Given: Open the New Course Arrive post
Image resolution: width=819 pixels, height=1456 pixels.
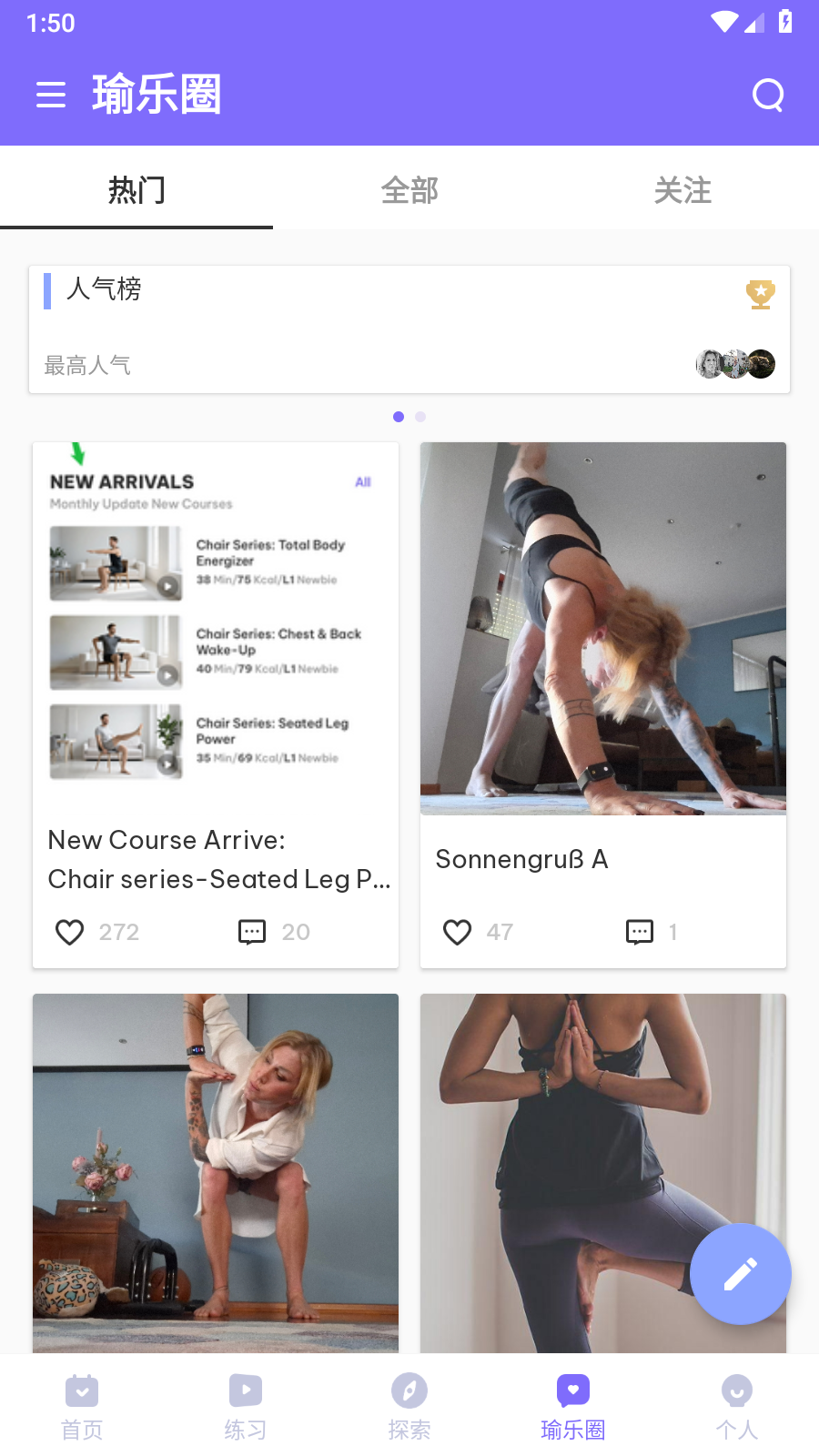Looking at the screenshot, I should tap(216, 705).
